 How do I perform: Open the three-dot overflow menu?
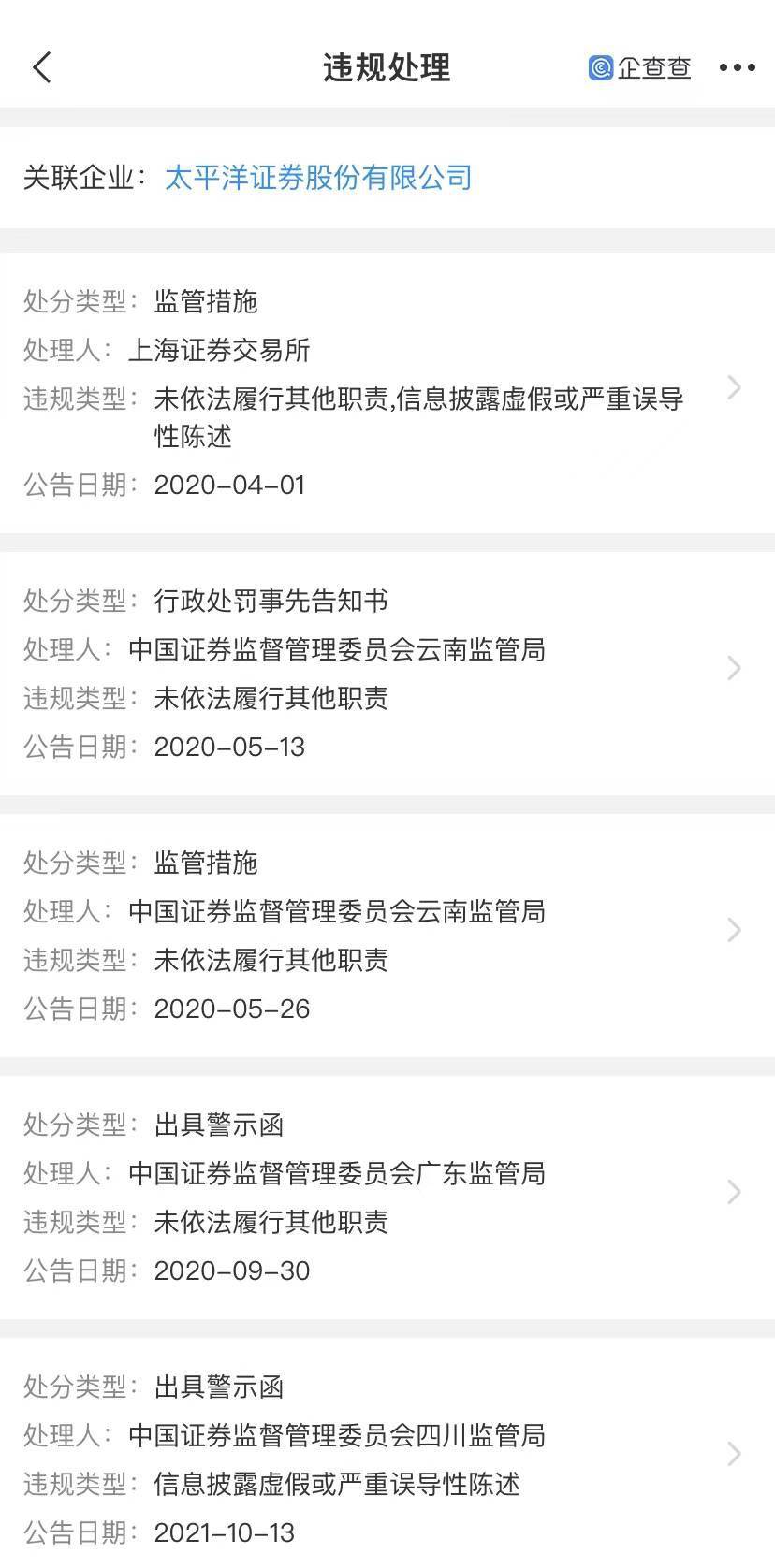click(x=737, y=67)
